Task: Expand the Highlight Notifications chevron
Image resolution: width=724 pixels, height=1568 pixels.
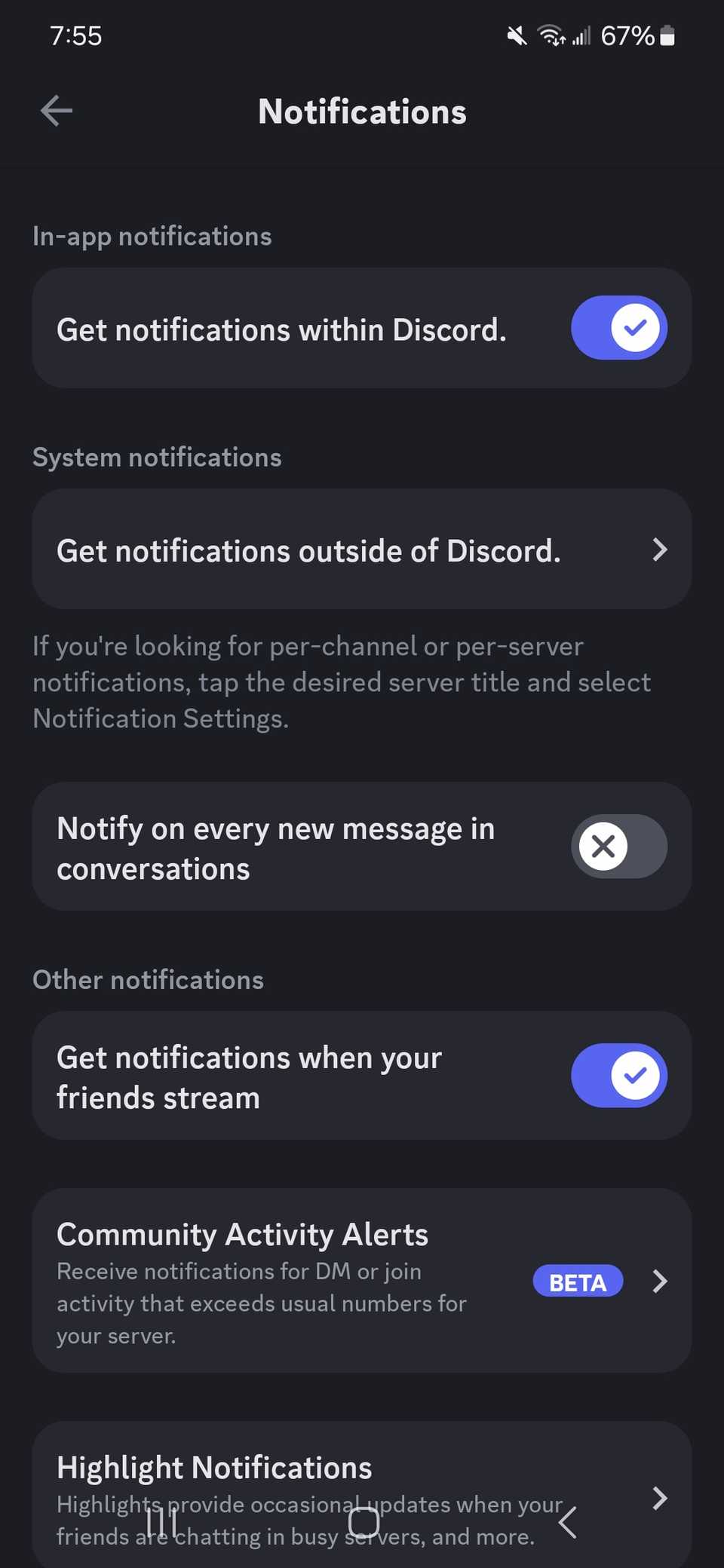Action: click(x=661, y=1499)
